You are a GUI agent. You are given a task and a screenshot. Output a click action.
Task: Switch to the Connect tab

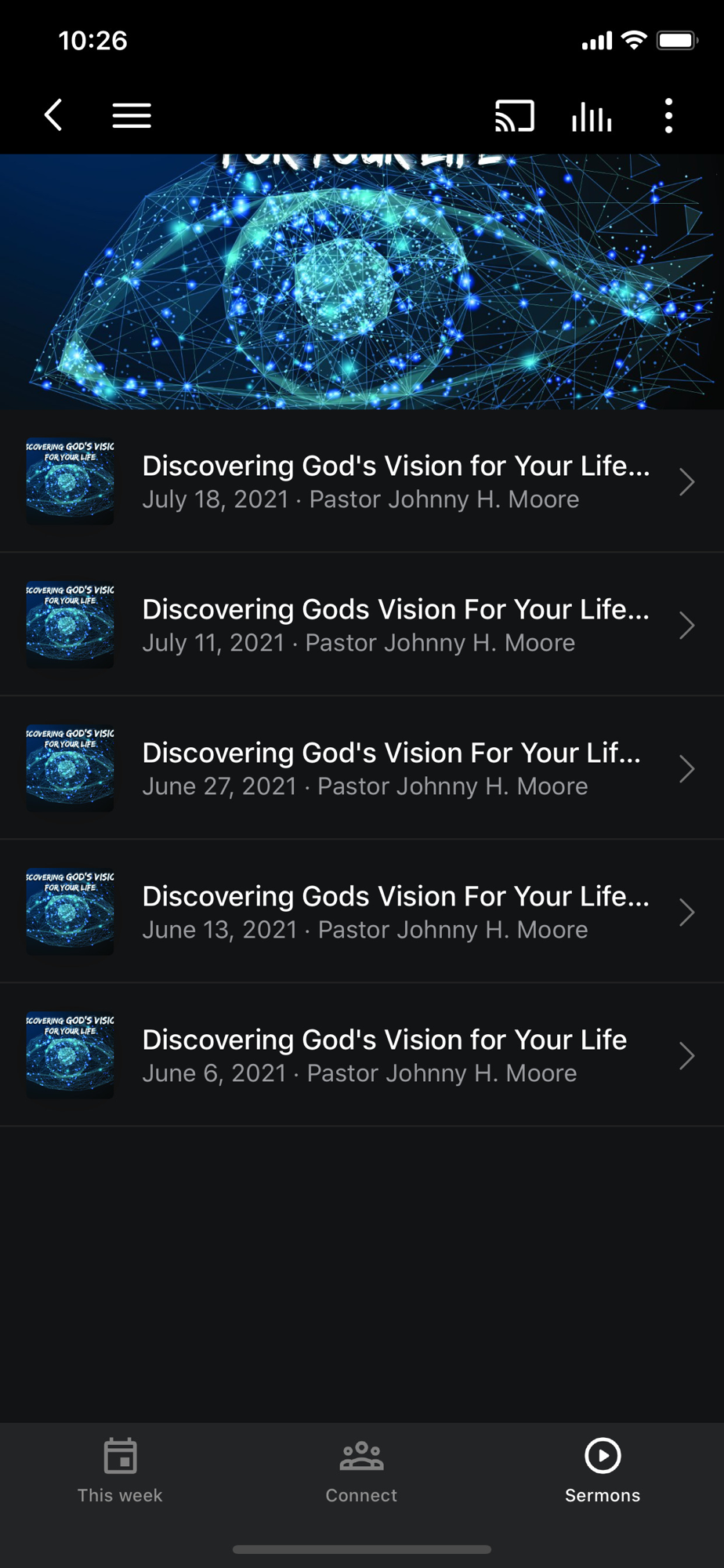[x=361, y=1471]
